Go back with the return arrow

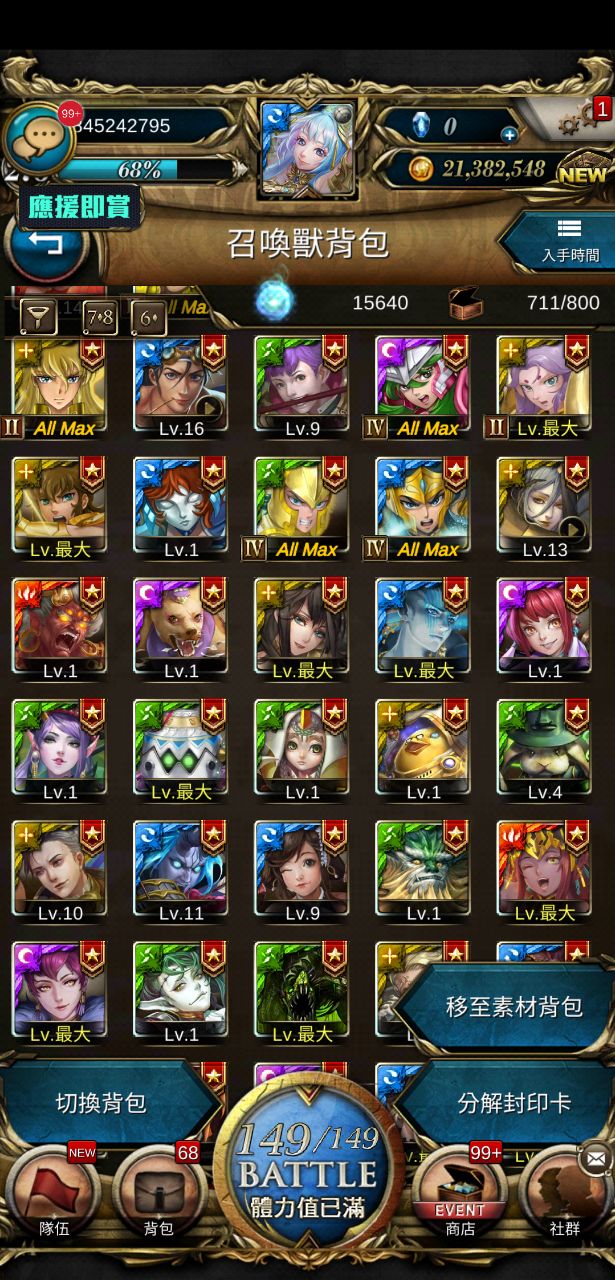45,242
